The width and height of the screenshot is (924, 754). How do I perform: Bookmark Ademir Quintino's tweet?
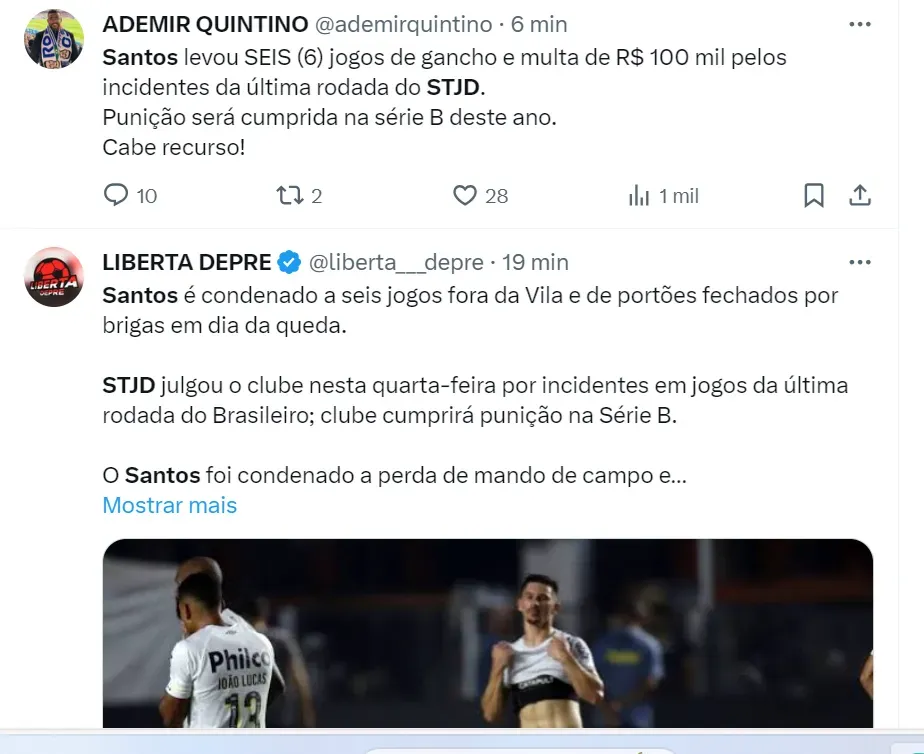(814, 195)
